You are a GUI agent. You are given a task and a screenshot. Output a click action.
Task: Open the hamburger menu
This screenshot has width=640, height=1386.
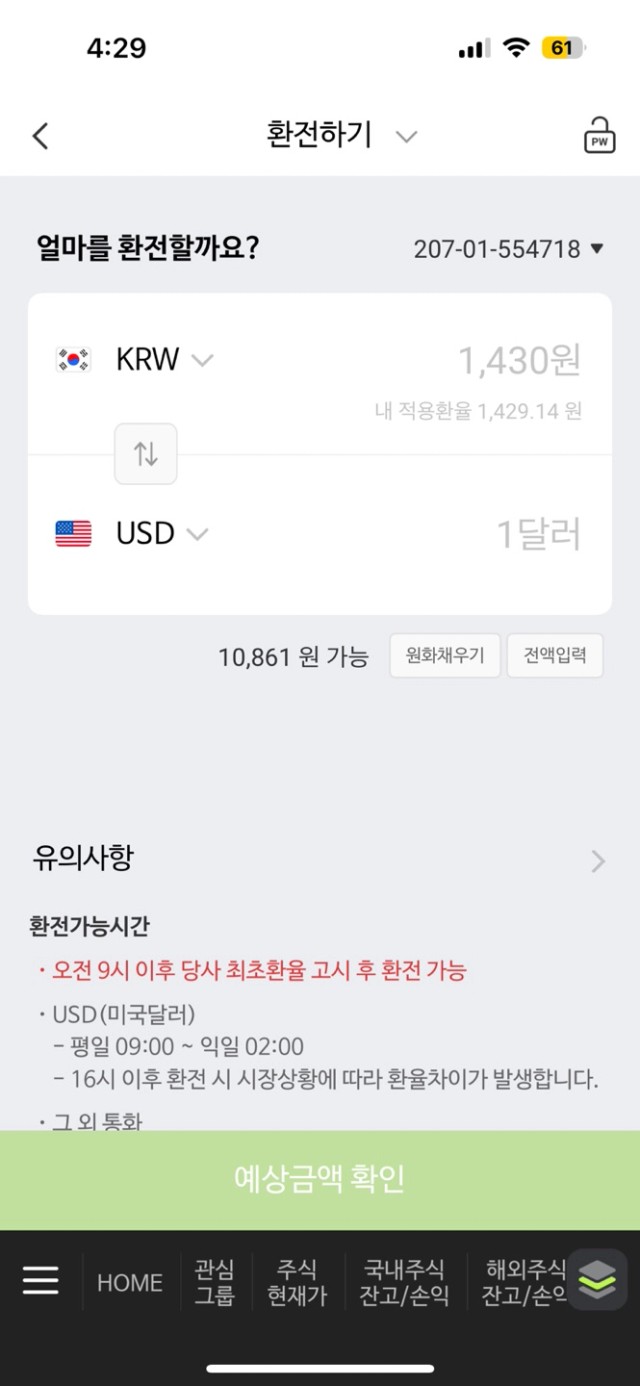pos(41,1281)
